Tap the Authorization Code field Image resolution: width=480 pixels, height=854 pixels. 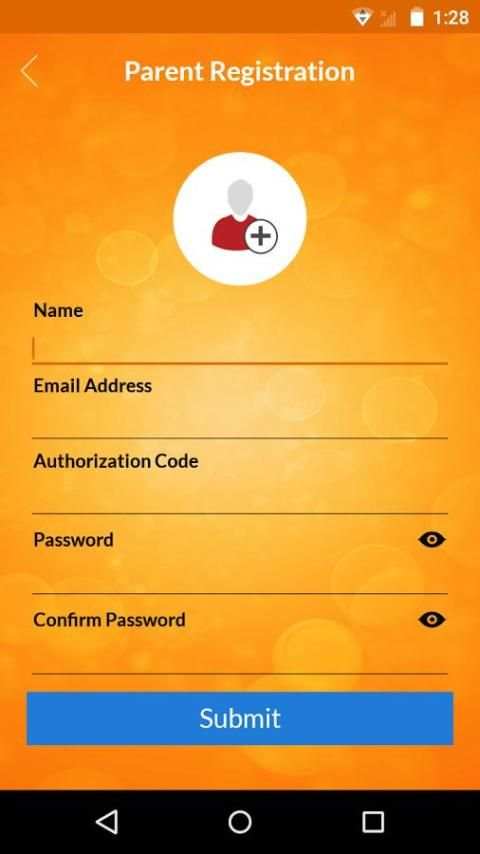click(240, 498)
